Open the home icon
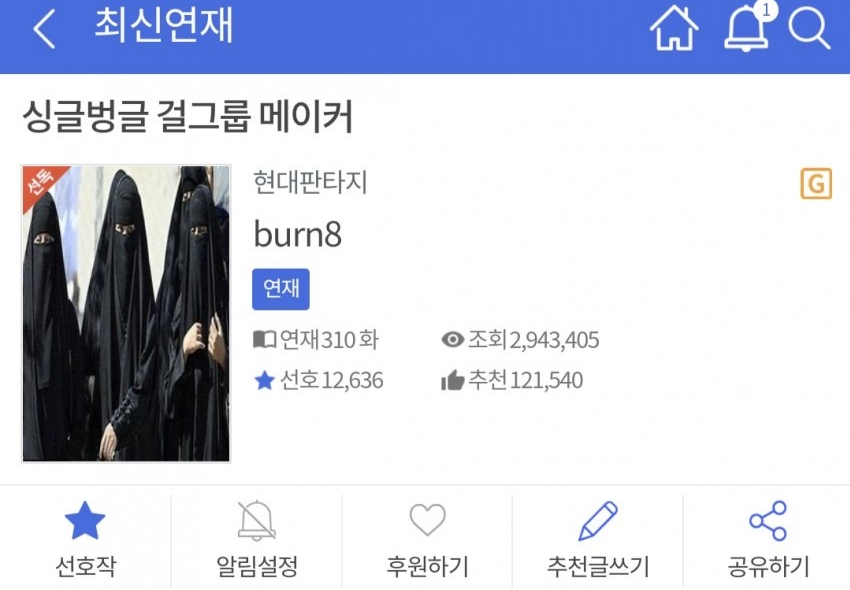850x590 pixels. (x=674, y=30)
